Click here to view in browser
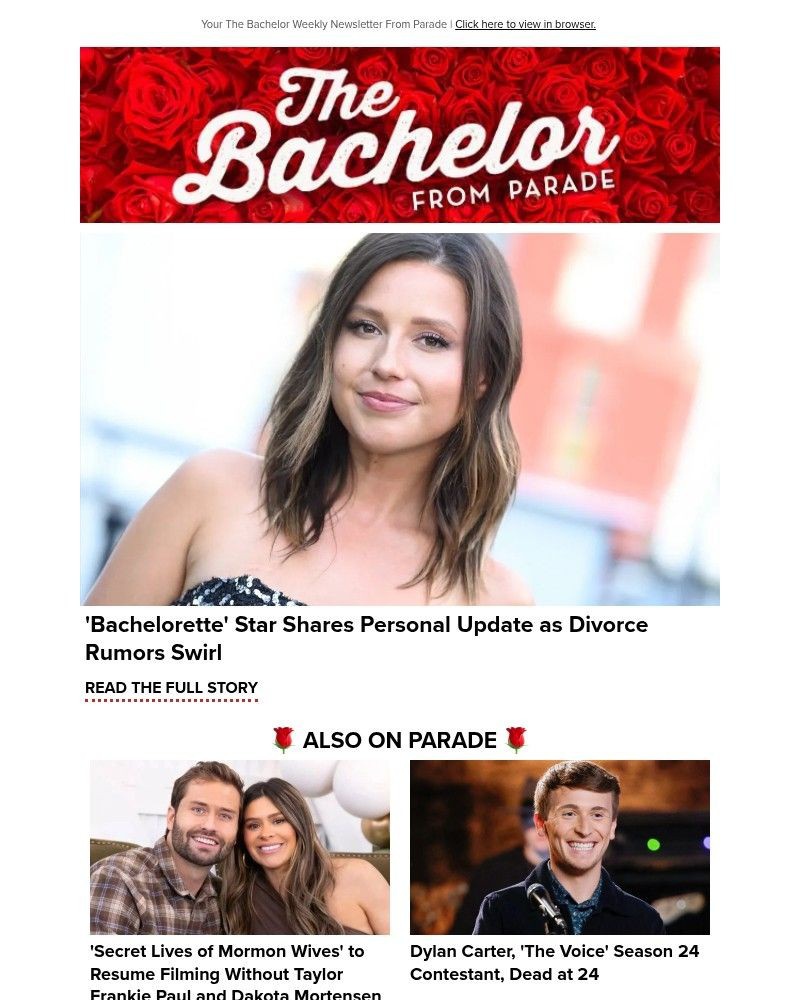This screenshot has width=800, height=1000. tap(525, 24)
